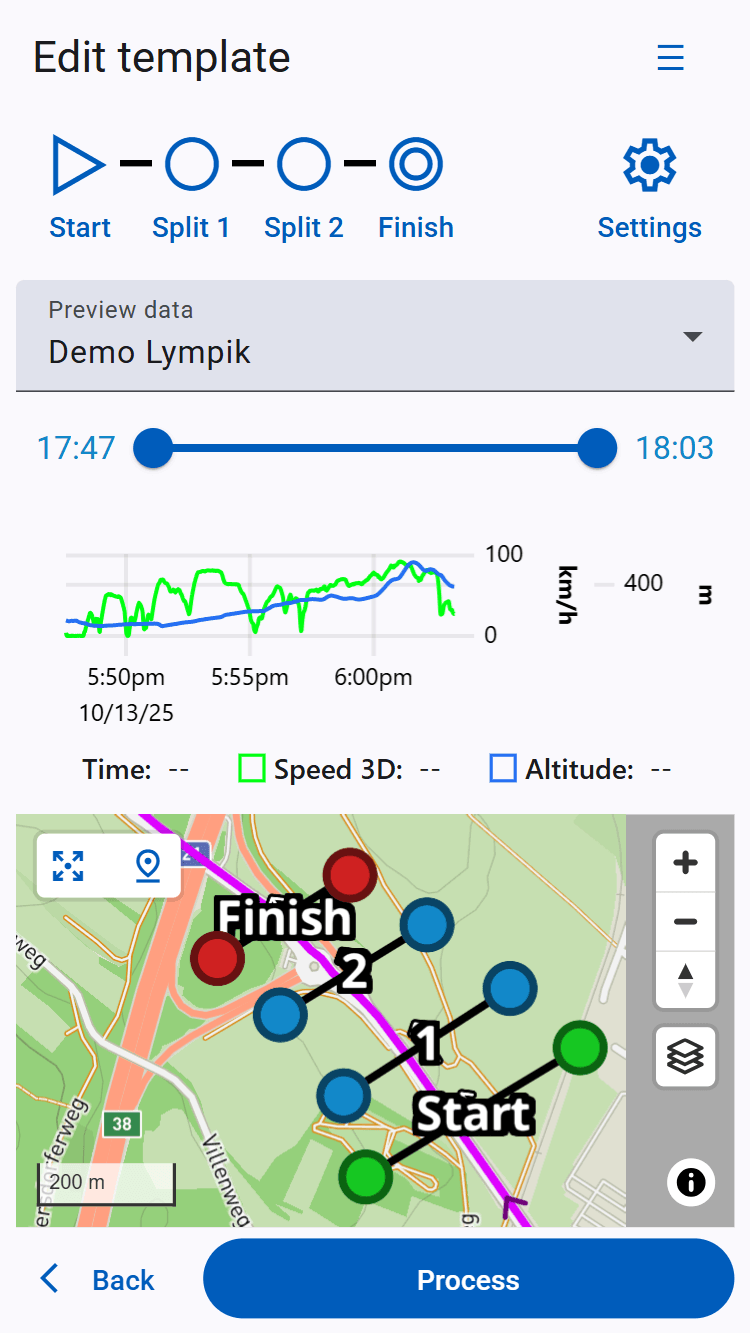Open template Settings

(649, 189)
